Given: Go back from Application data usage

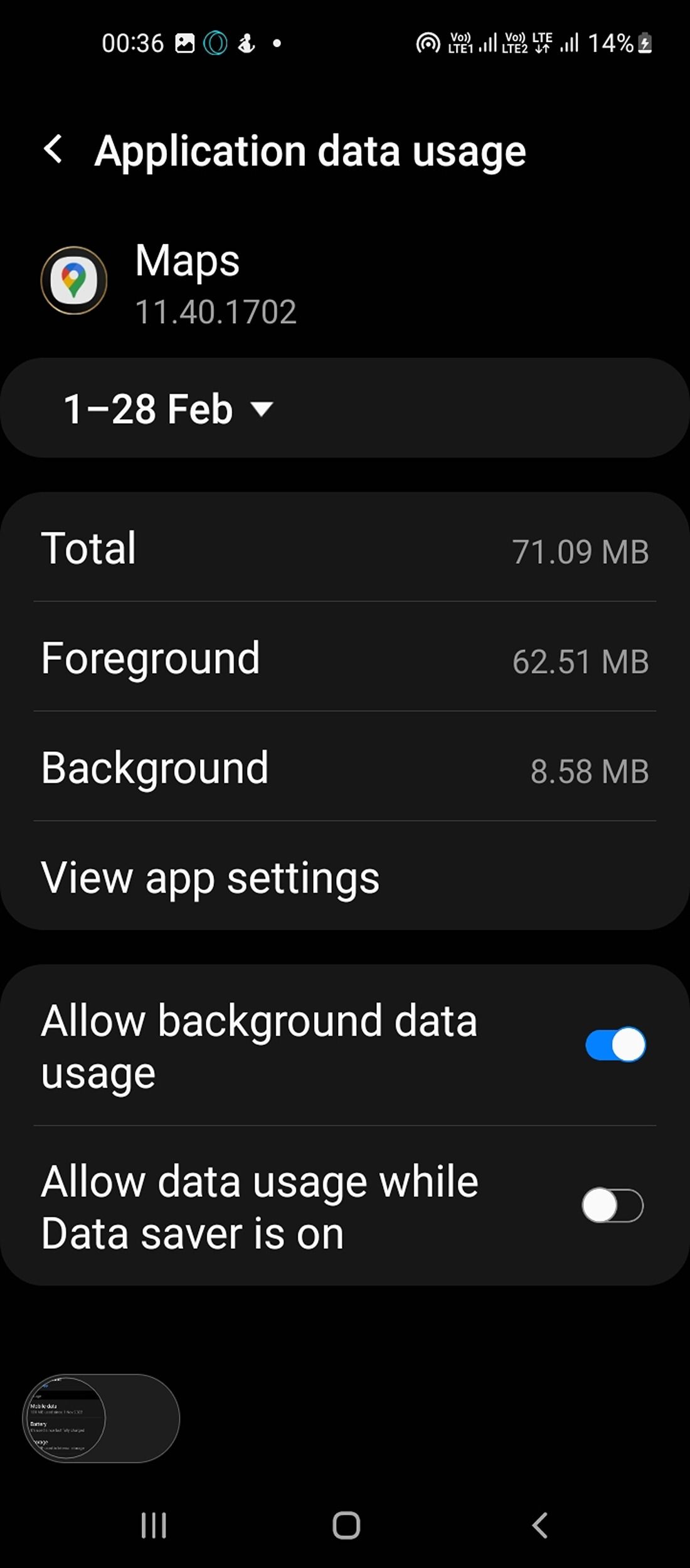Looking at the screenshot, I should pyautogui.click(x=54, y=151).
